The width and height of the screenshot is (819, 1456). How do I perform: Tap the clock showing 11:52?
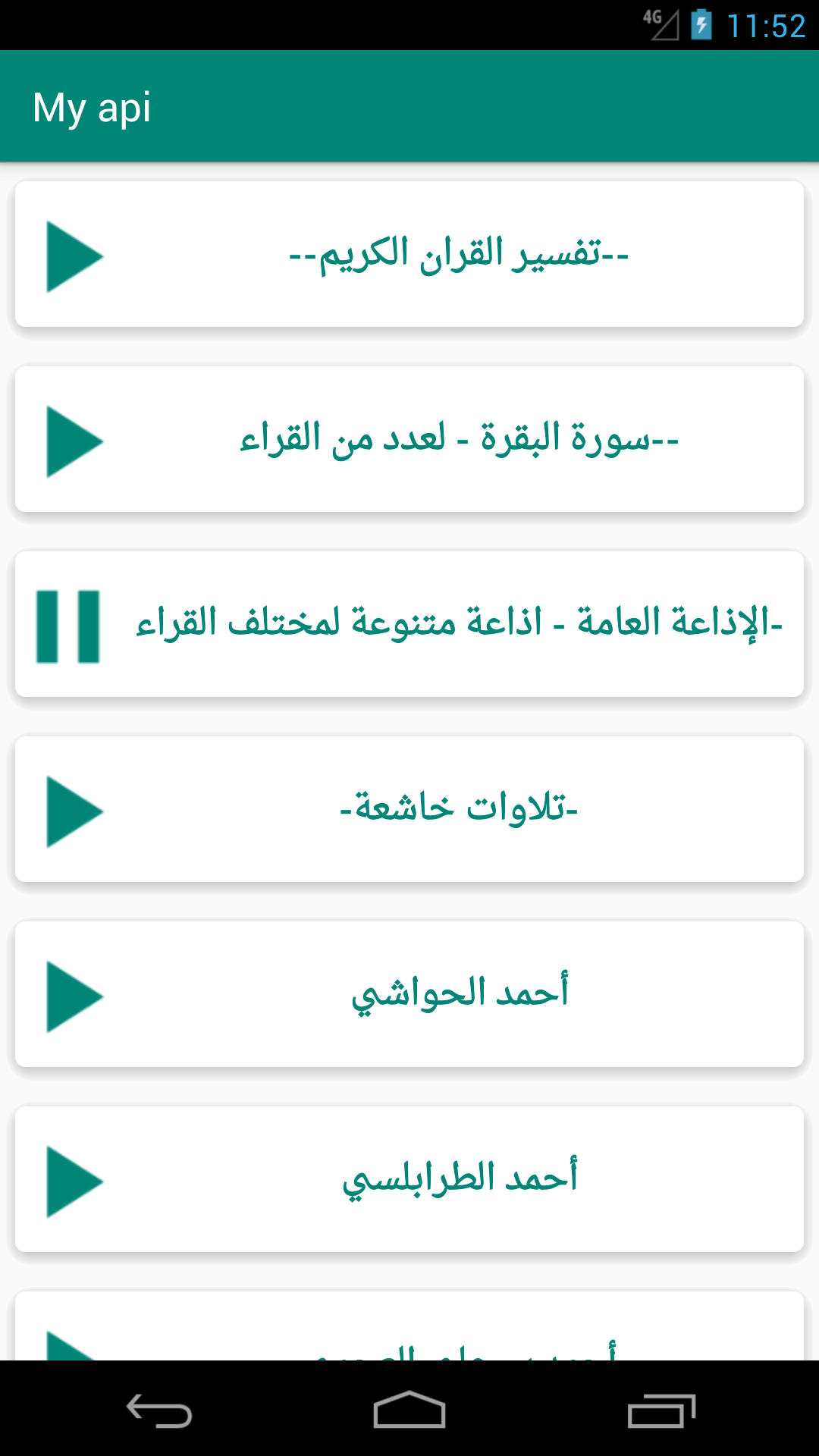(x=766, y=24)
